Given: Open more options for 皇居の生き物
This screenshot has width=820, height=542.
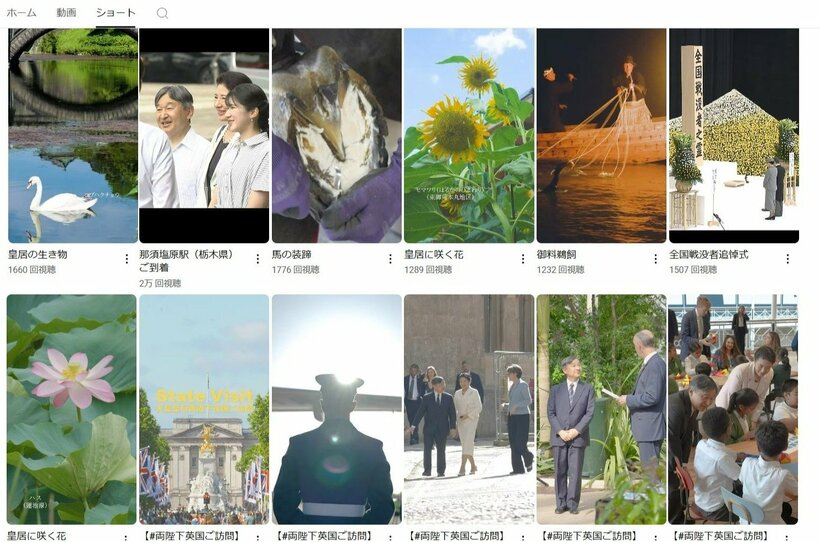Looking at the screenshot, I should (x=126, y=258).
